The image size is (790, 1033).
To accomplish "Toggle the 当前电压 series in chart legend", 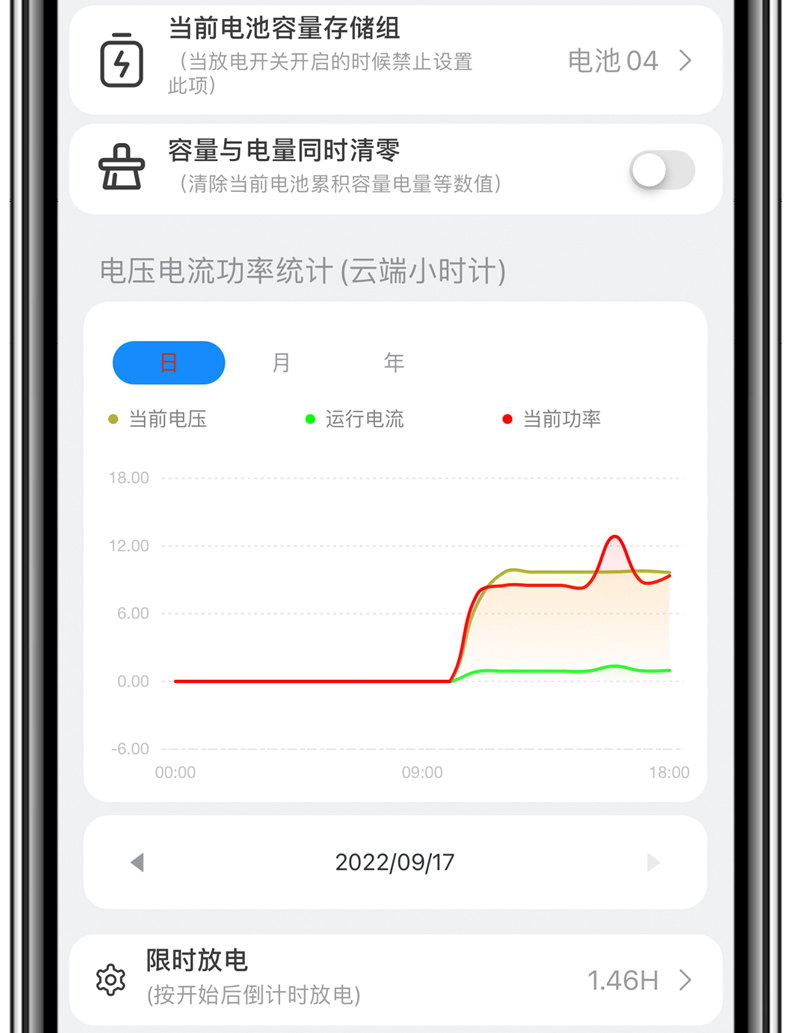I will [158, 419].
